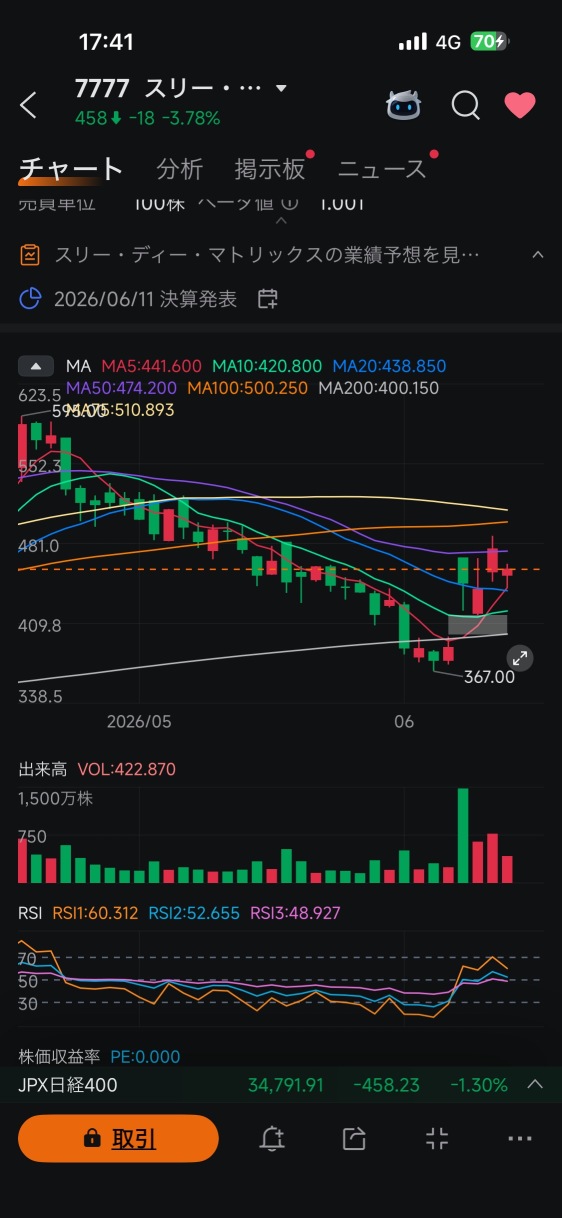Viewport: 562px width, 1218px height.
Task: Set a price alert with the bell icon
Action: point(272,1138)
